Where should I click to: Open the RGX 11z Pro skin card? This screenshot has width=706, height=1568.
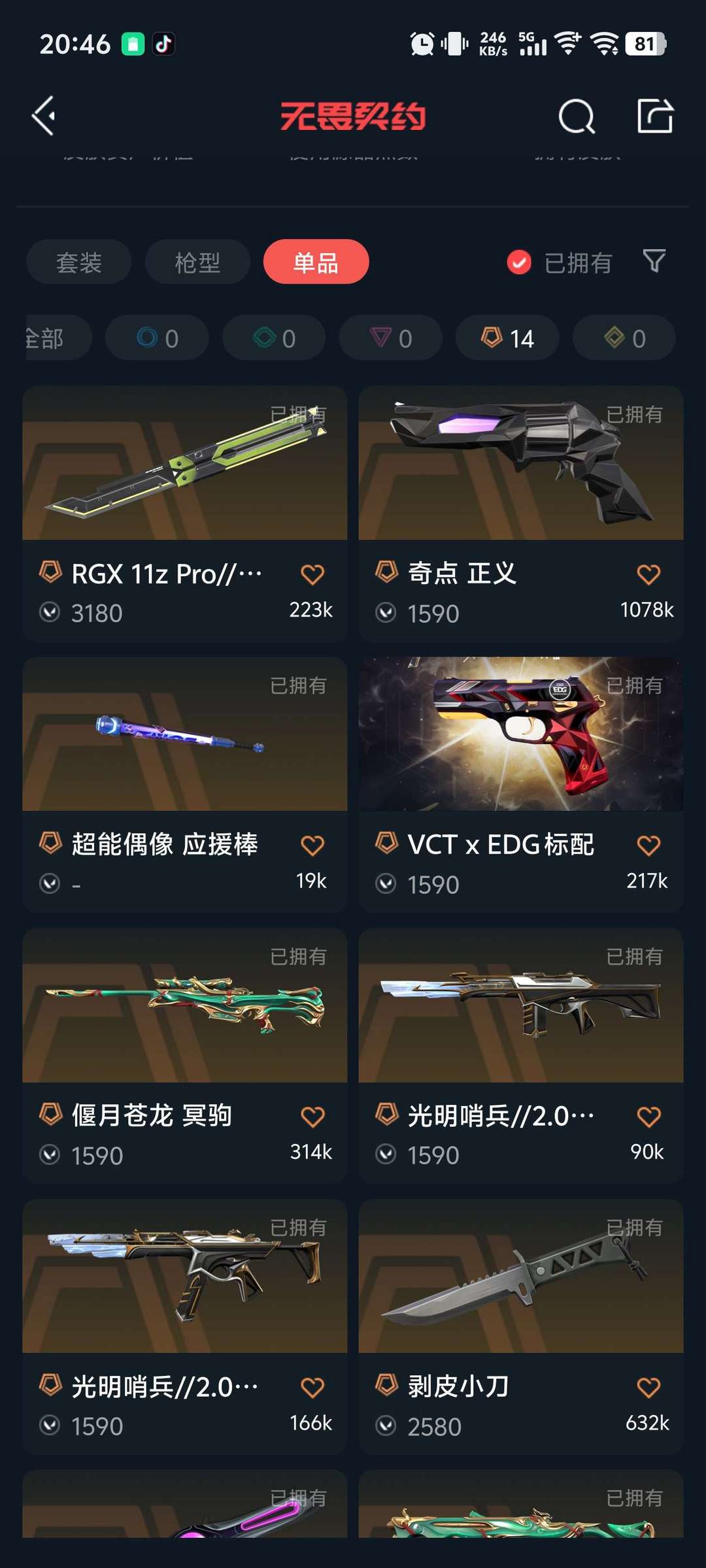pos(184,514)
